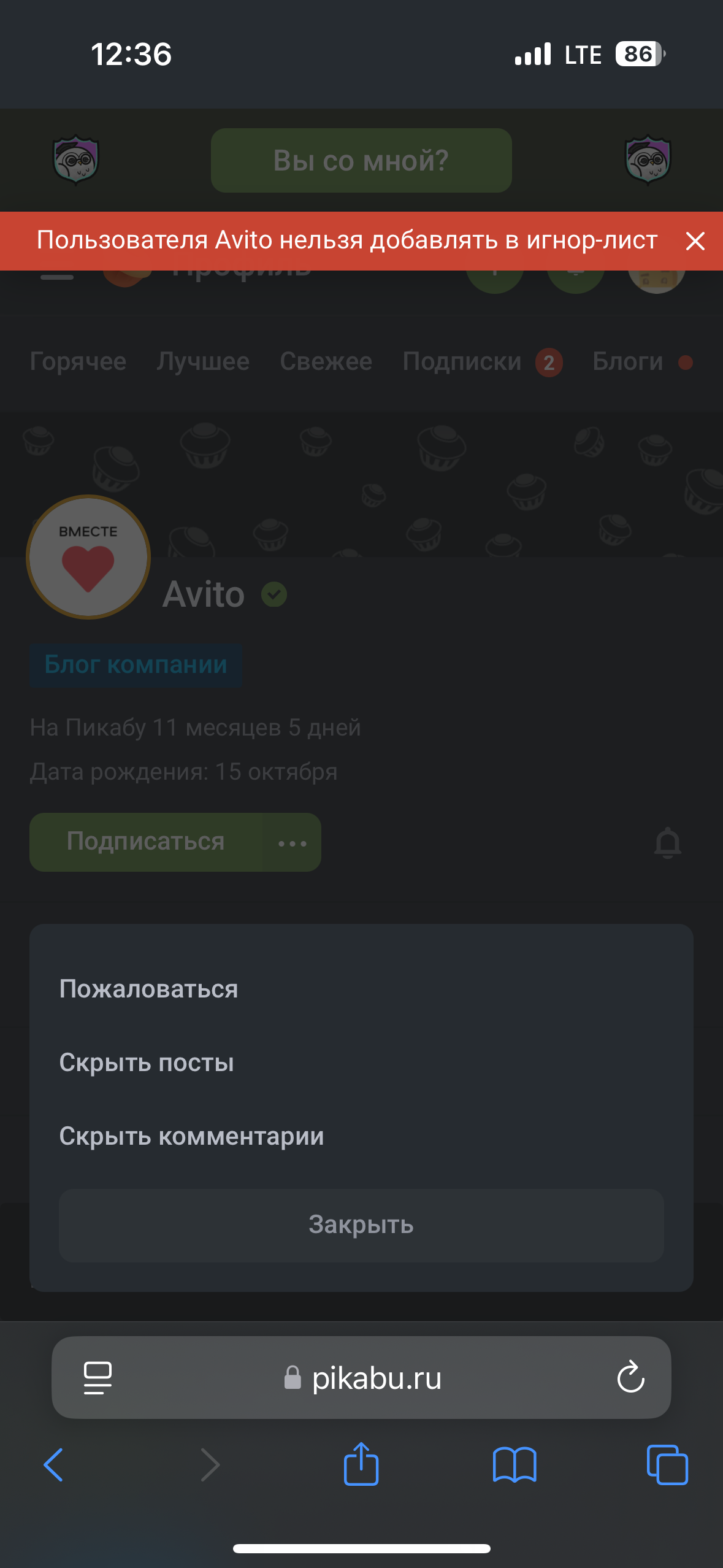Show open Safari tabs
Viewport: 723px width, 1568px height.
(667, 1465)
